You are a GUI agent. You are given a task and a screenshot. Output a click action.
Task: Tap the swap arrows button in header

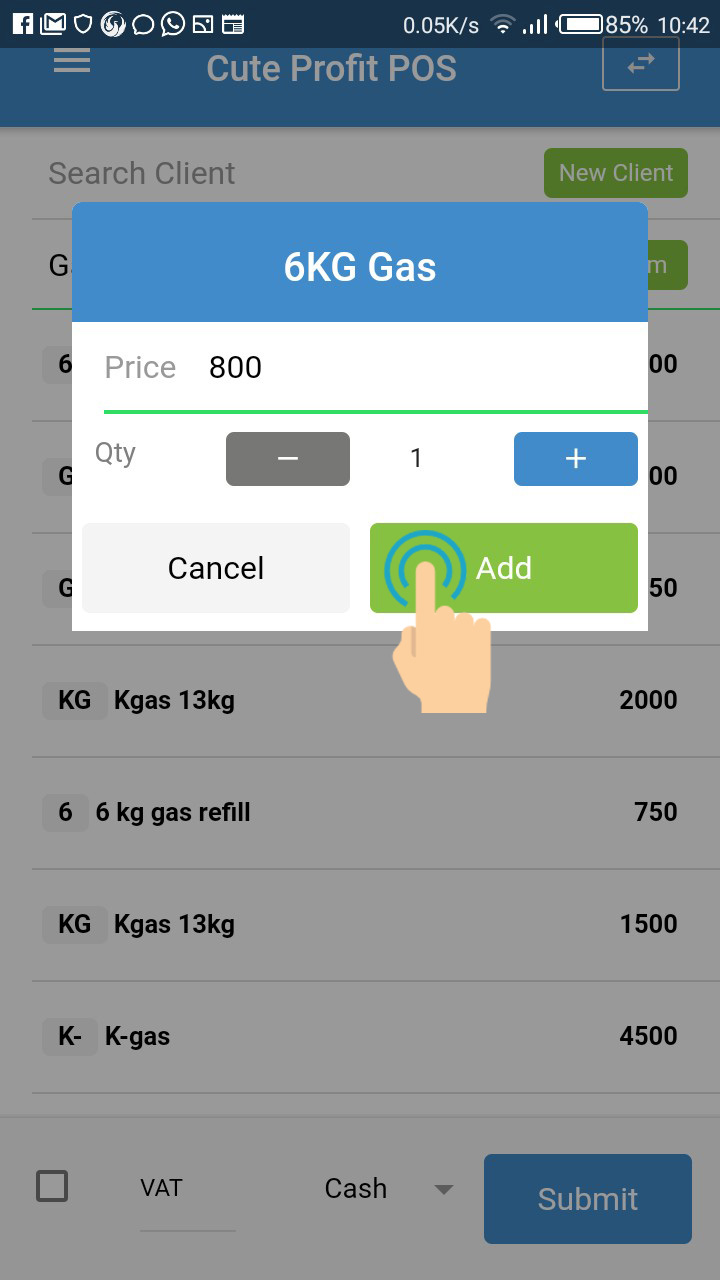coord(640,64)
